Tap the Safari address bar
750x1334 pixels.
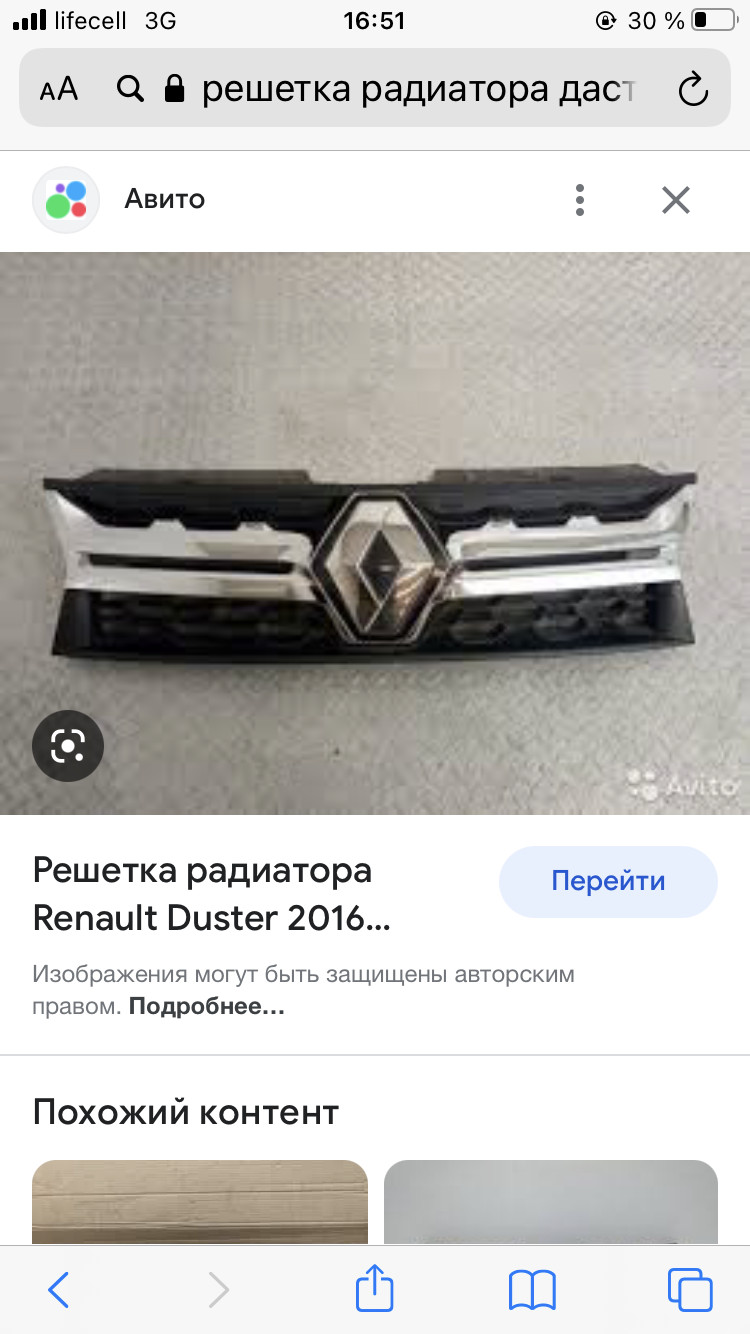[x=400, y=90]
